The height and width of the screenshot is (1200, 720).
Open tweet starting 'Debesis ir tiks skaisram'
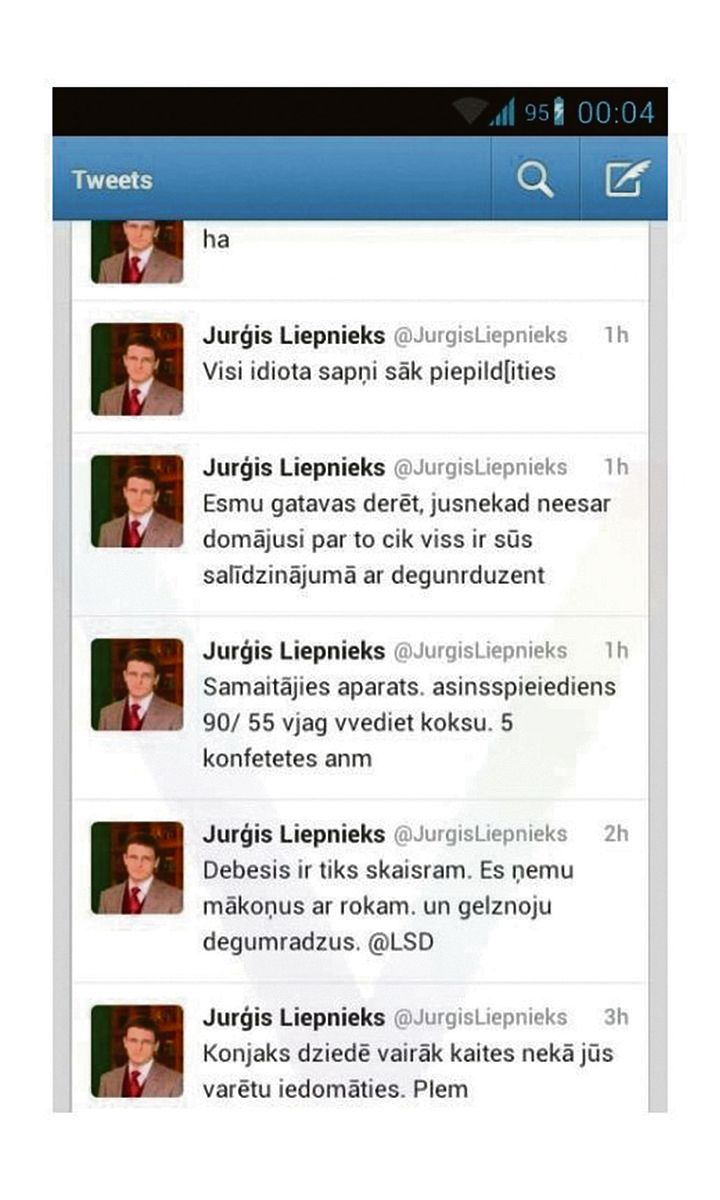click(x=361, y=891)
